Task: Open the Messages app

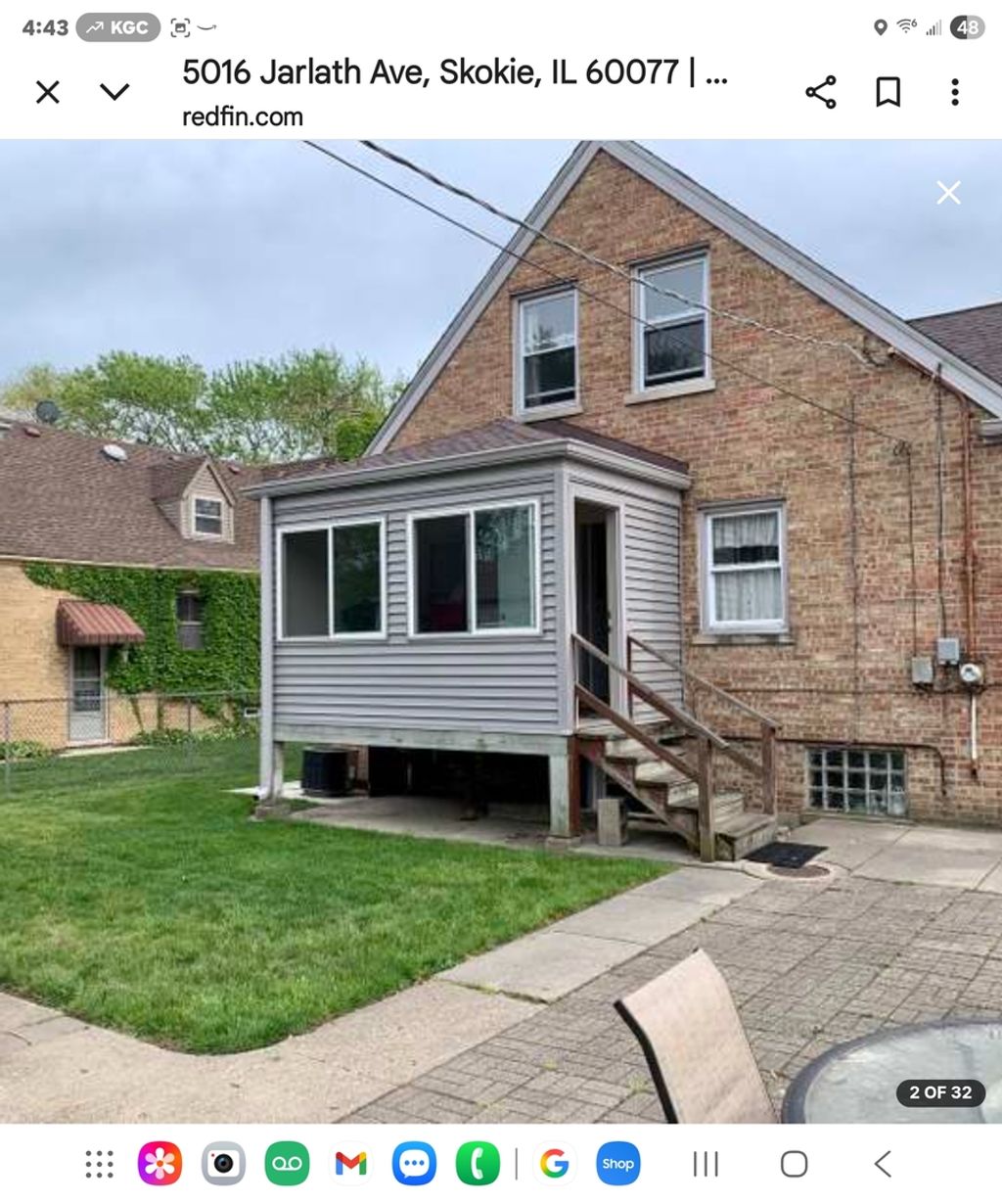Action: (x=414, y=1164)
